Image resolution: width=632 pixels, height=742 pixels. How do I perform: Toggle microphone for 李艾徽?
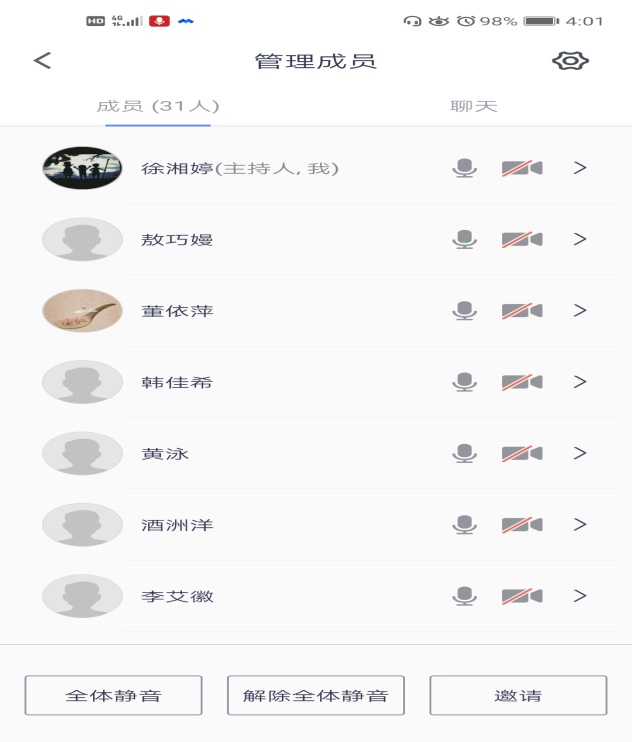464,596
